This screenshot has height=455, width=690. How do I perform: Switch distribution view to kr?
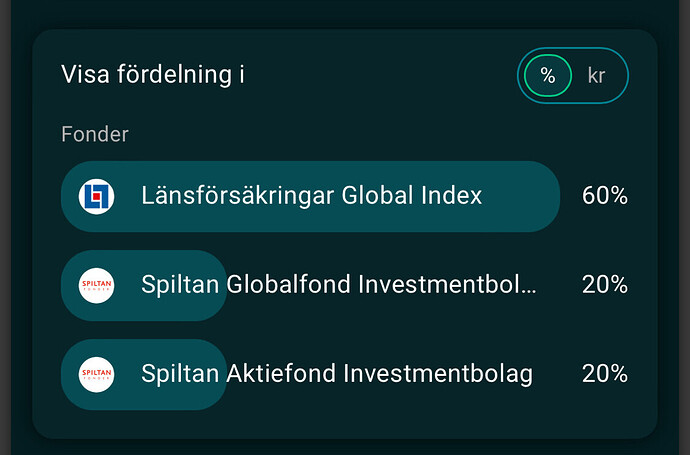(597, 76)
